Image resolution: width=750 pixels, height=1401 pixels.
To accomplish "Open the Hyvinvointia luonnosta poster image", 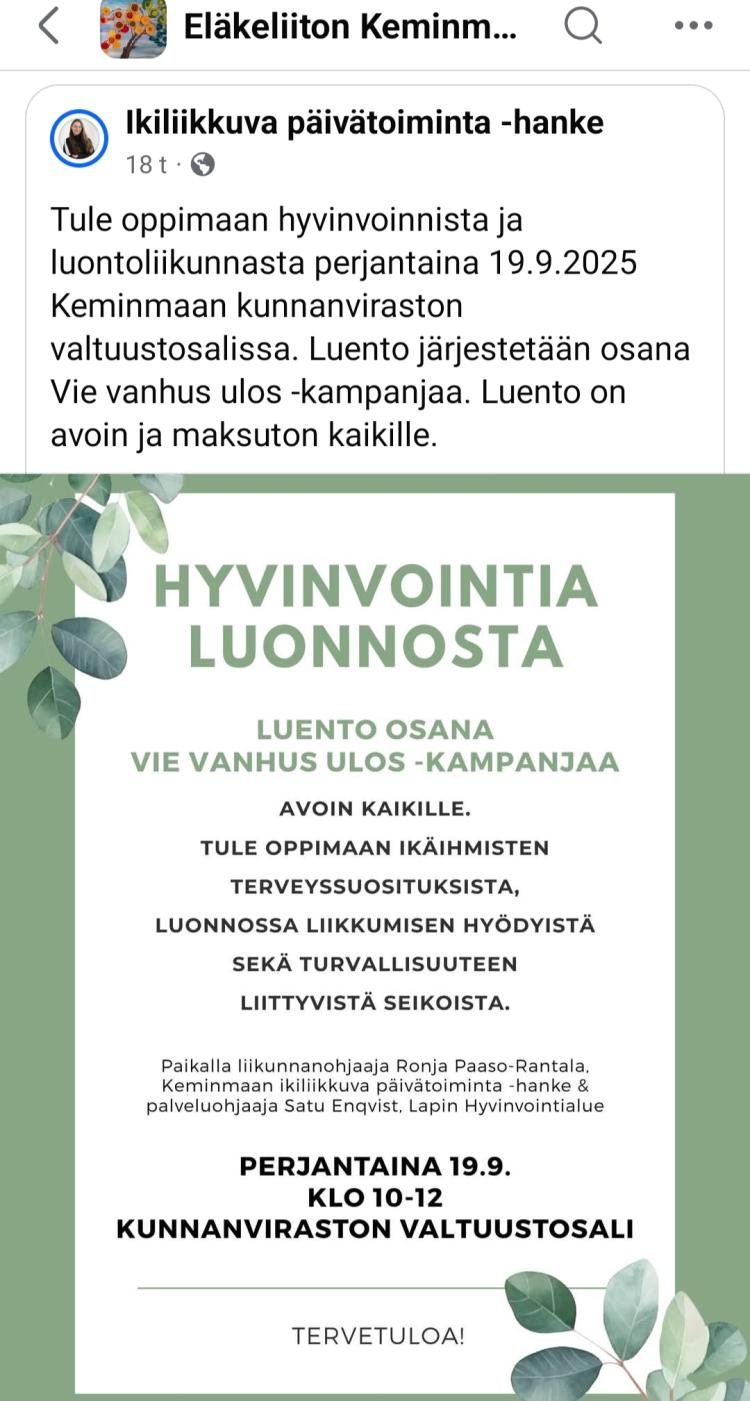I will click(375, 936).
